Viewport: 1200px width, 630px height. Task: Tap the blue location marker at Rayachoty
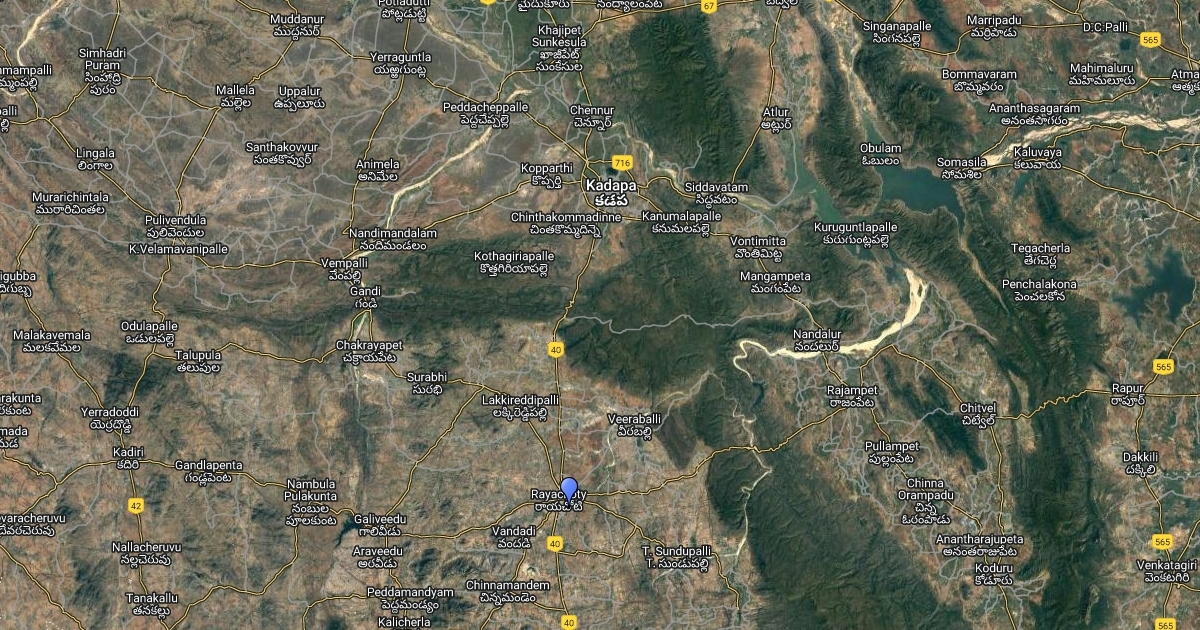[569, 490]
